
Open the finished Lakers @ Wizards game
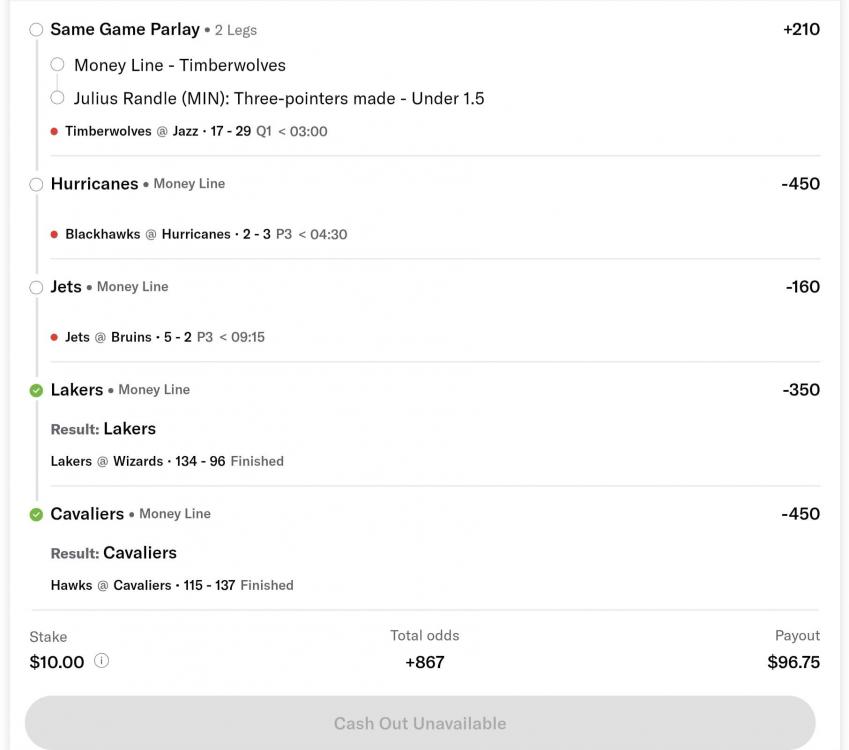166,461
